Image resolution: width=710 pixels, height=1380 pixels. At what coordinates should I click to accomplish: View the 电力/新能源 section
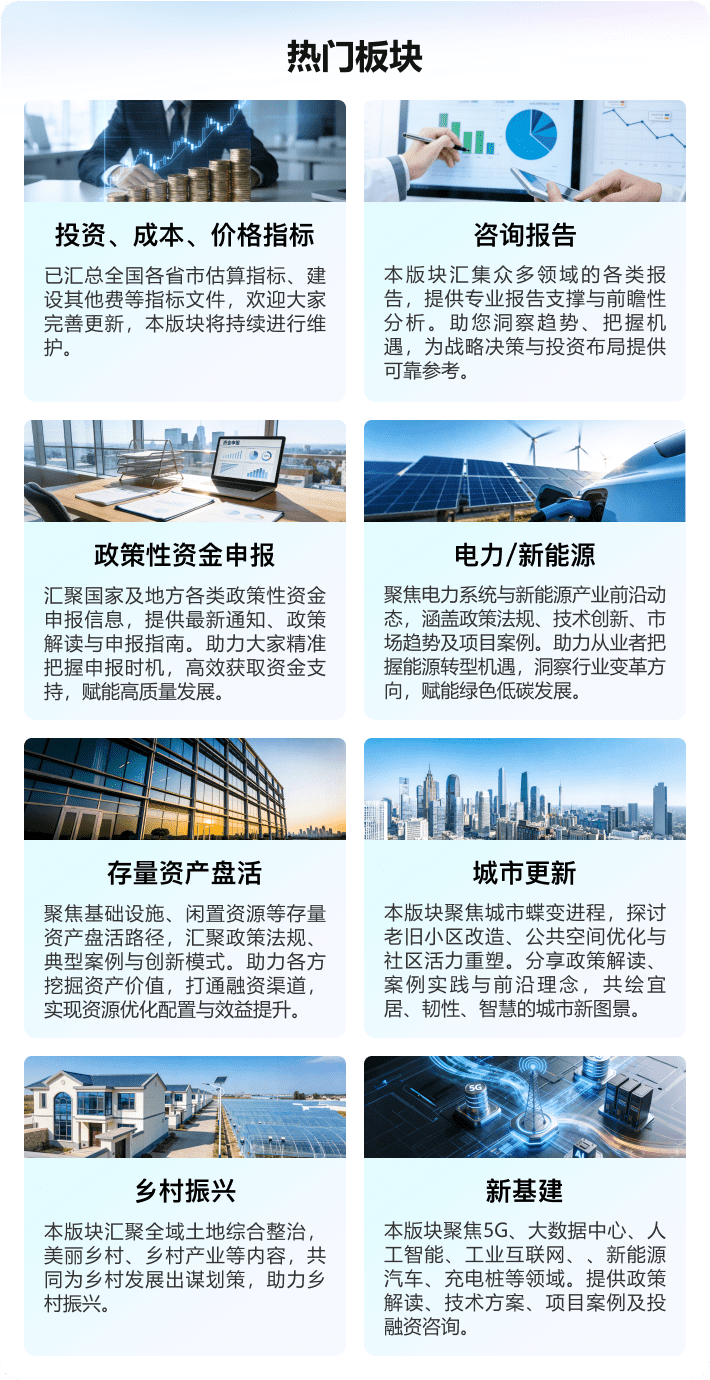(x=525, y=569)
